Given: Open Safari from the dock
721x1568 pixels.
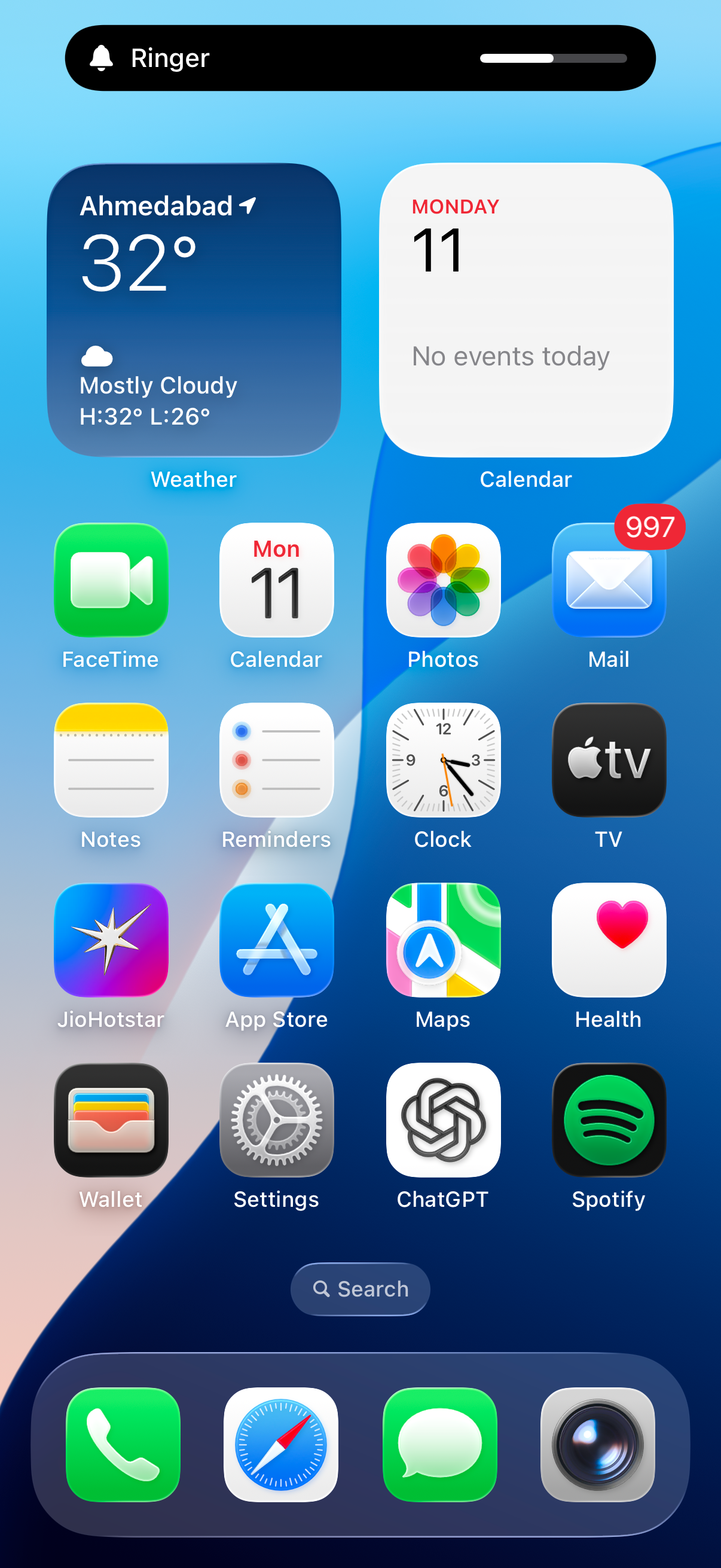Looking at the screenshot, I should (x=280, y=1444).
